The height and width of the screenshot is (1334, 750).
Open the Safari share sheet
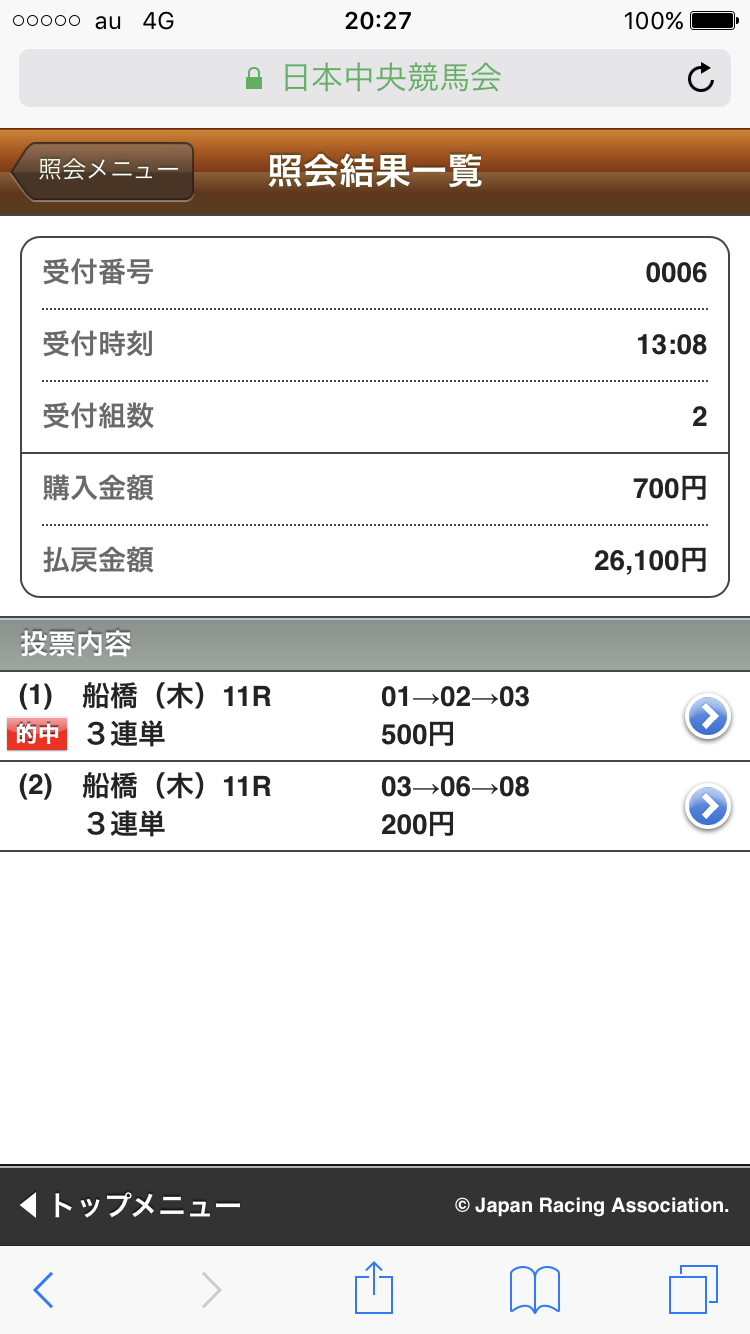[x=375, y=1288]
